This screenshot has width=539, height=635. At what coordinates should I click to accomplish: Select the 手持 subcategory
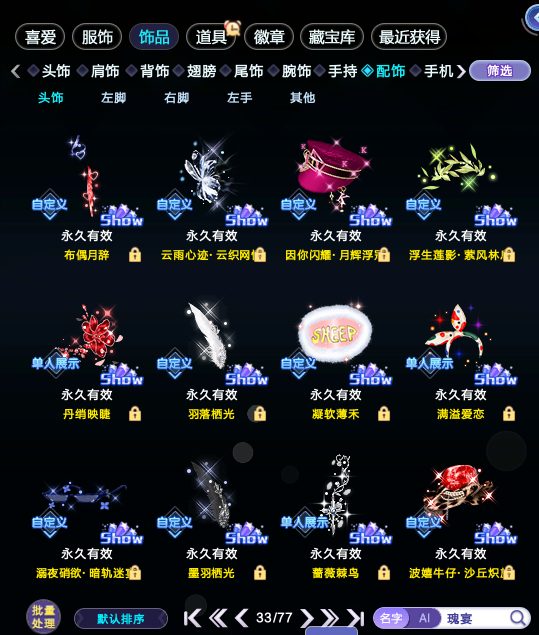342,71
